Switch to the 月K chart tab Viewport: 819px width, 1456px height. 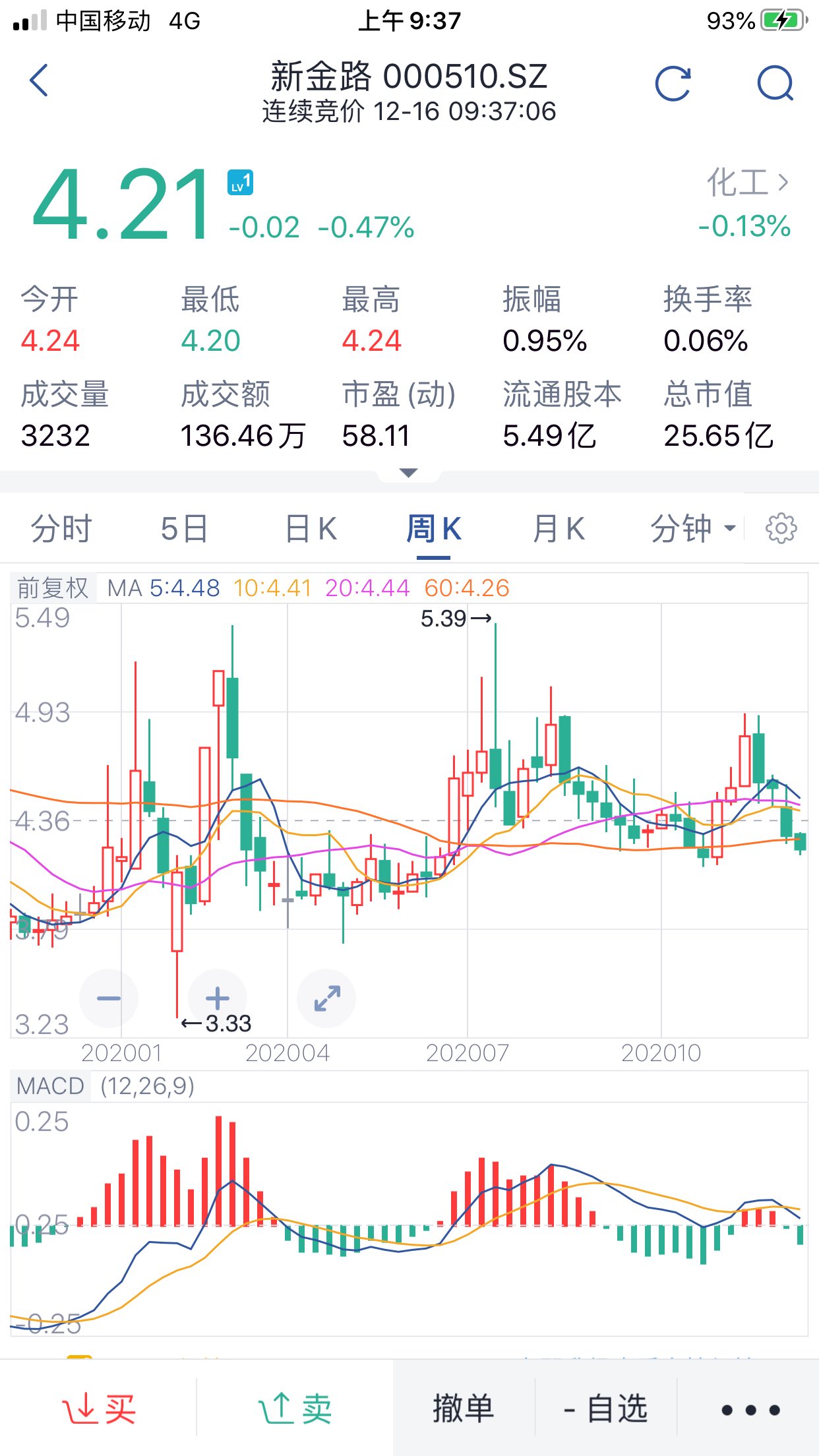559,529
